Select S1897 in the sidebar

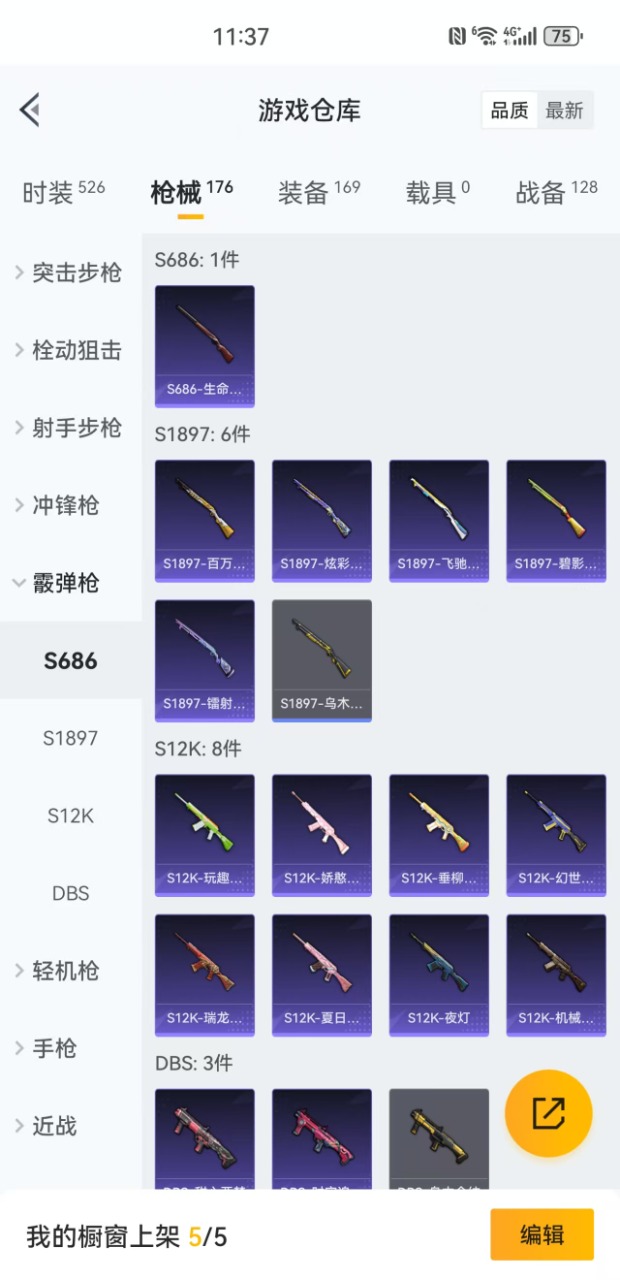point(70,738)
